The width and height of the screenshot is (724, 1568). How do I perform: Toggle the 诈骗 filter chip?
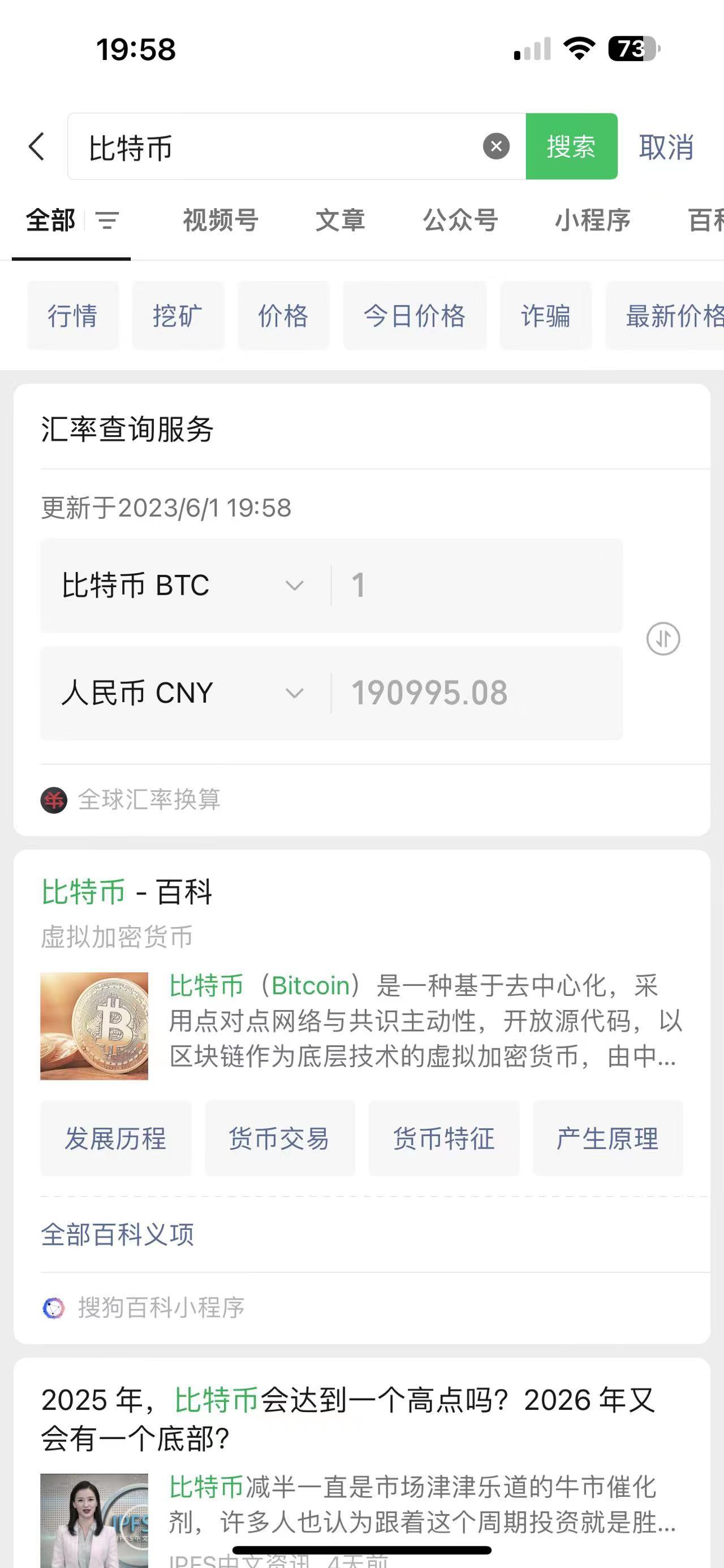[546, 316]
